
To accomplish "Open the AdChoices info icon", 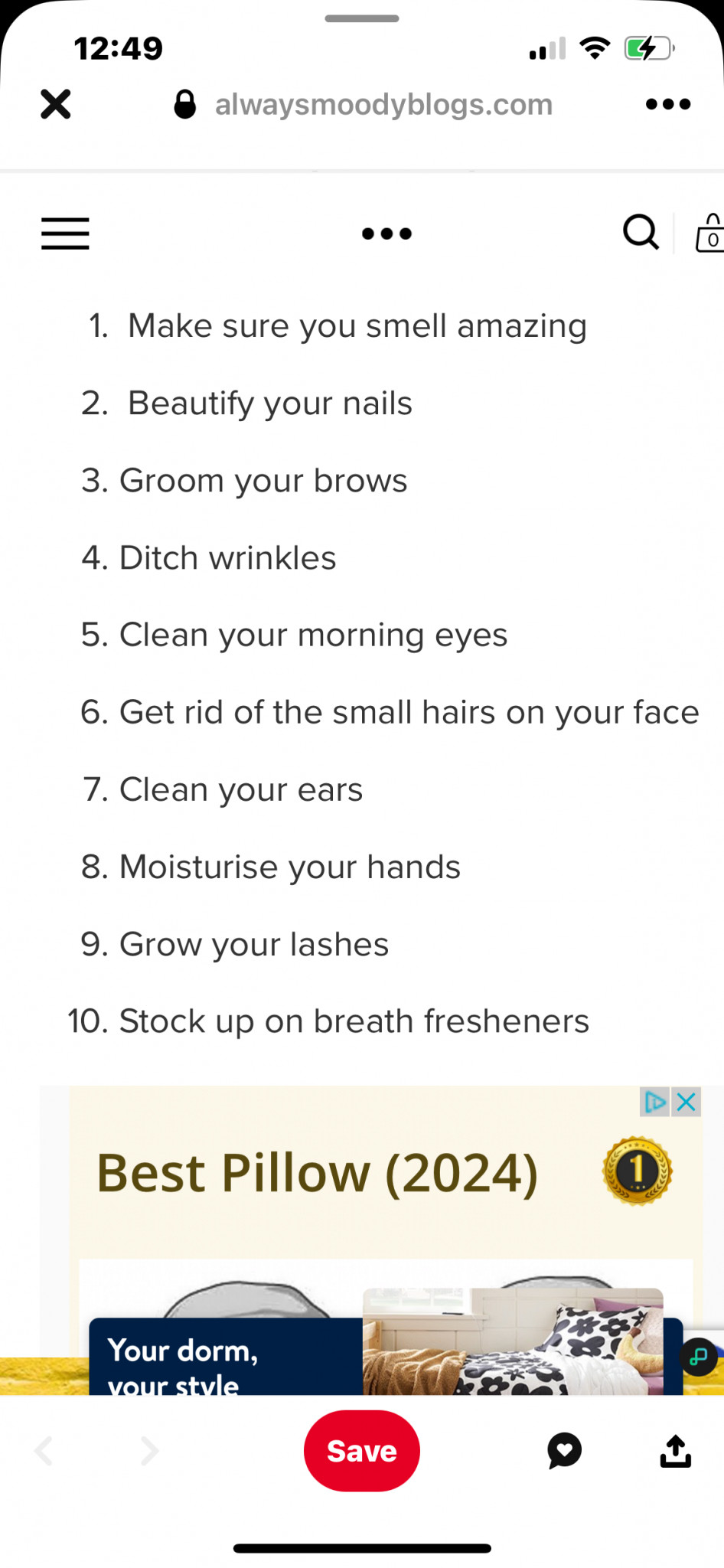I will pos(655,1102).
